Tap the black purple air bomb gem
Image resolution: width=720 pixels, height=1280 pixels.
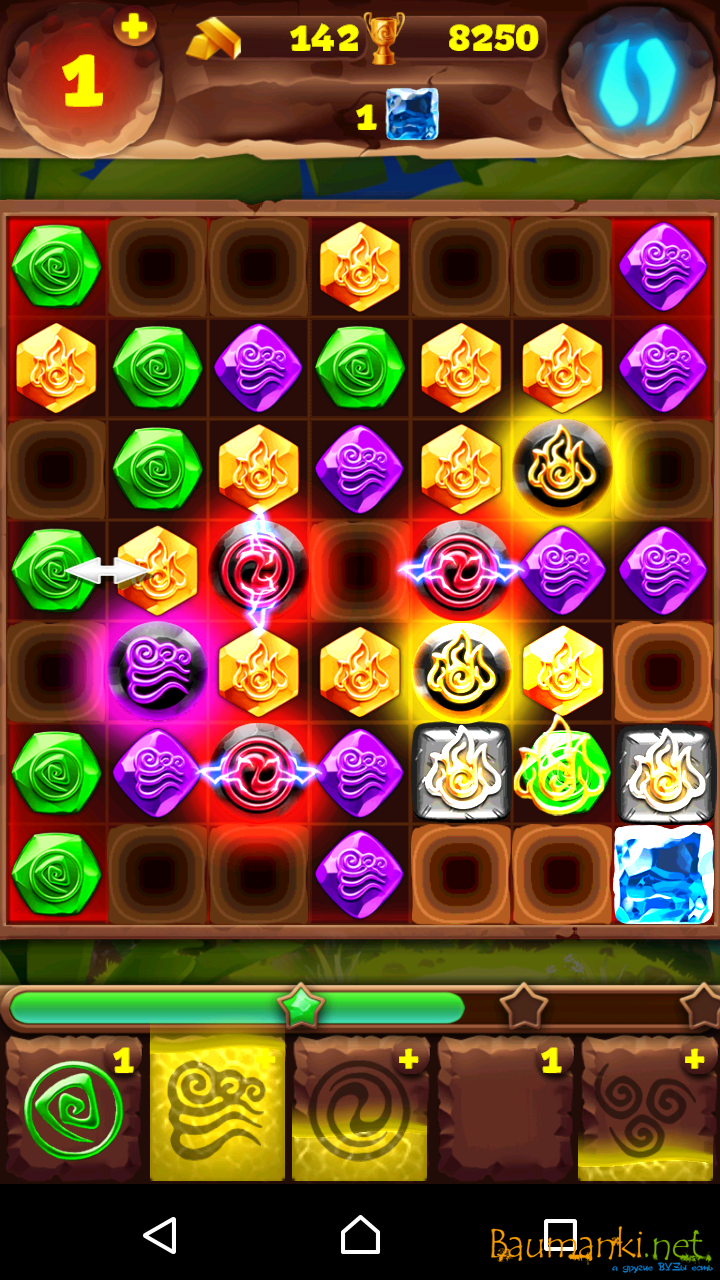(x=158, y=669)
